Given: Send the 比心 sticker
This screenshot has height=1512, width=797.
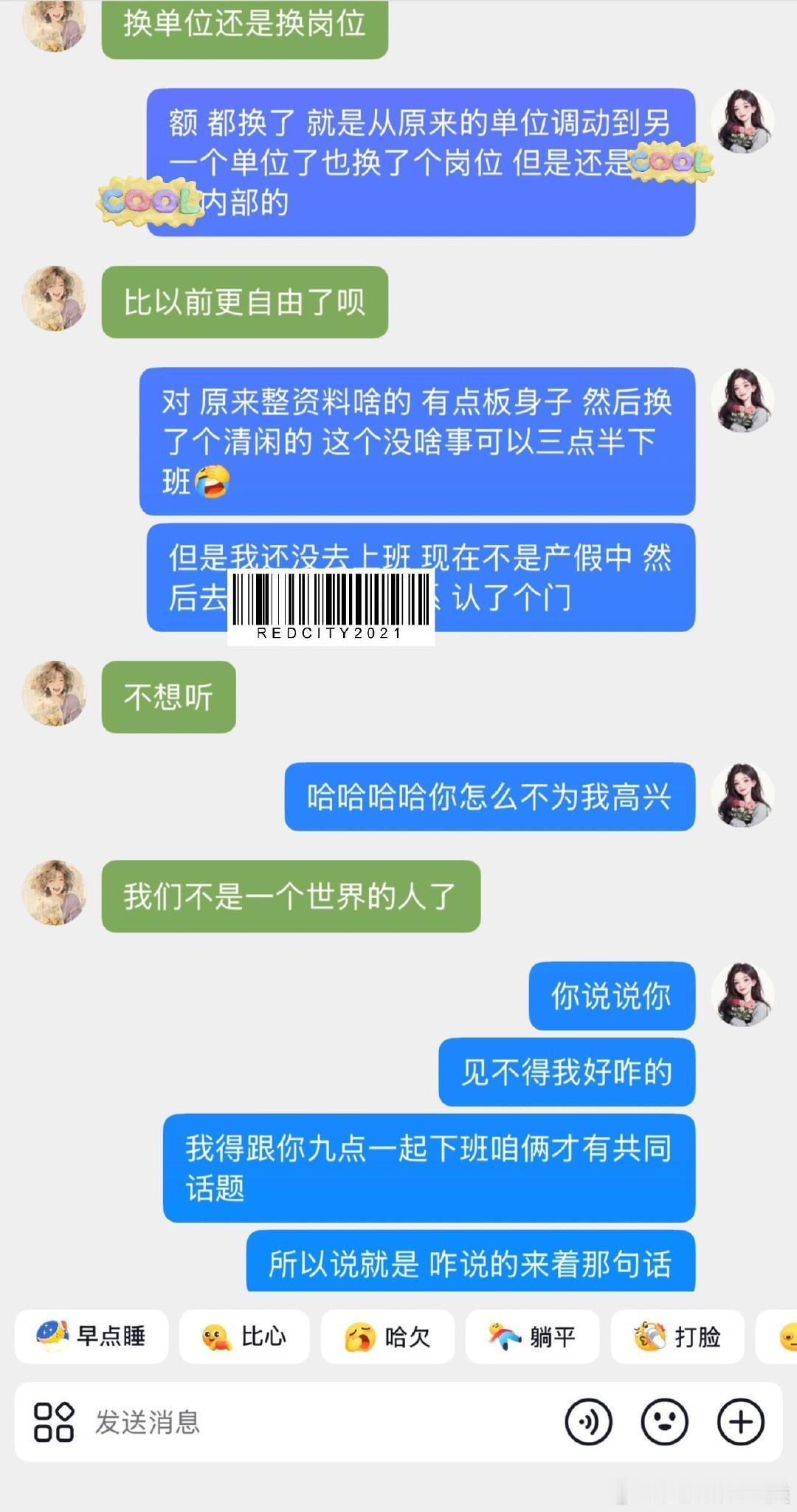Looking at the screenshot, I should (x=244, y=1336).
